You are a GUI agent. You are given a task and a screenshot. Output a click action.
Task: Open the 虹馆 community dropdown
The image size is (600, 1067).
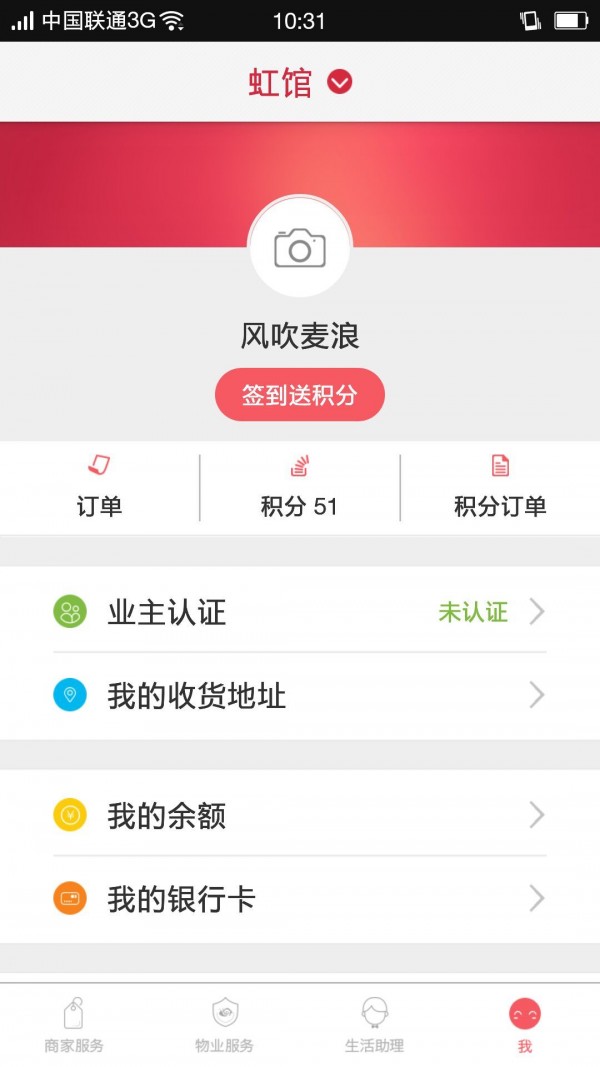[300, 82]
